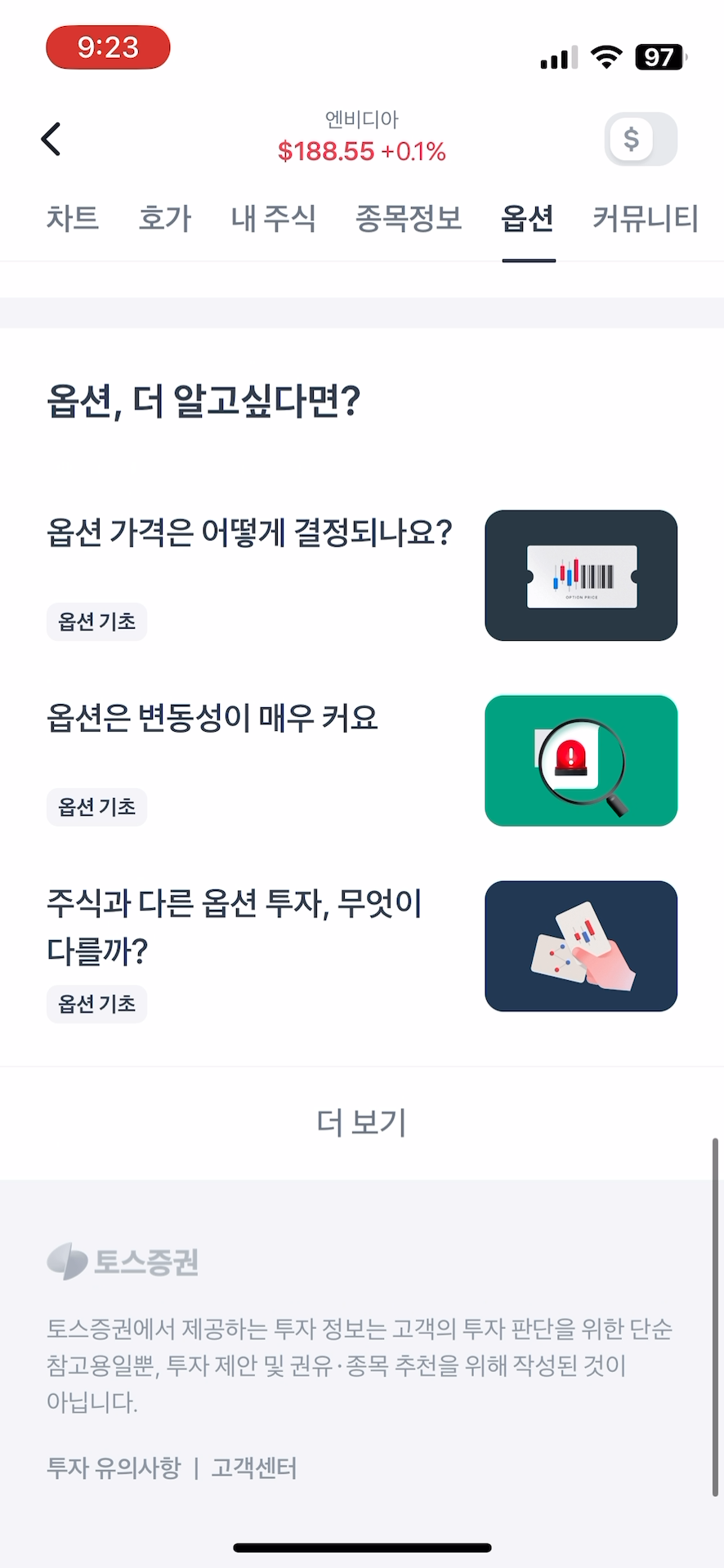Open the article titled 옵션은 변동성이 매우 커요
Viewport: 724px width, 1568px height.
coord(212,719)
